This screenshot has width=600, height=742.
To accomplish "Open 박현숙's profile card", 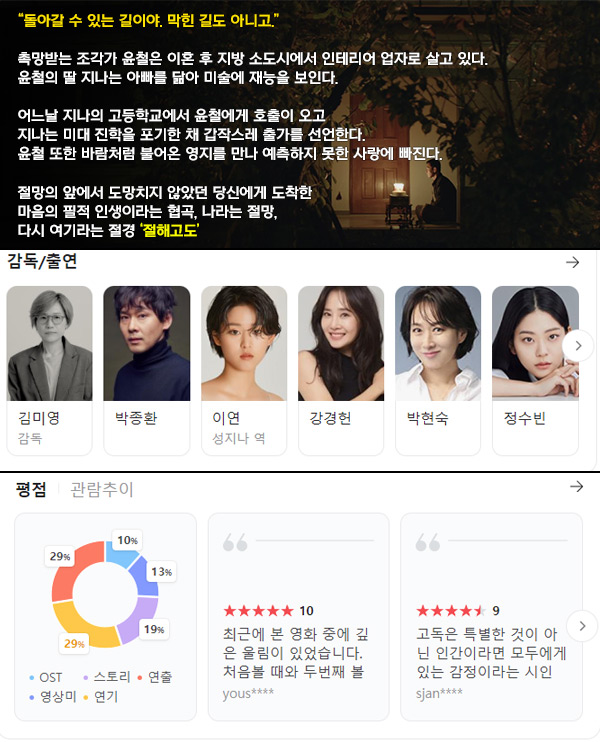I will (438, 370).
